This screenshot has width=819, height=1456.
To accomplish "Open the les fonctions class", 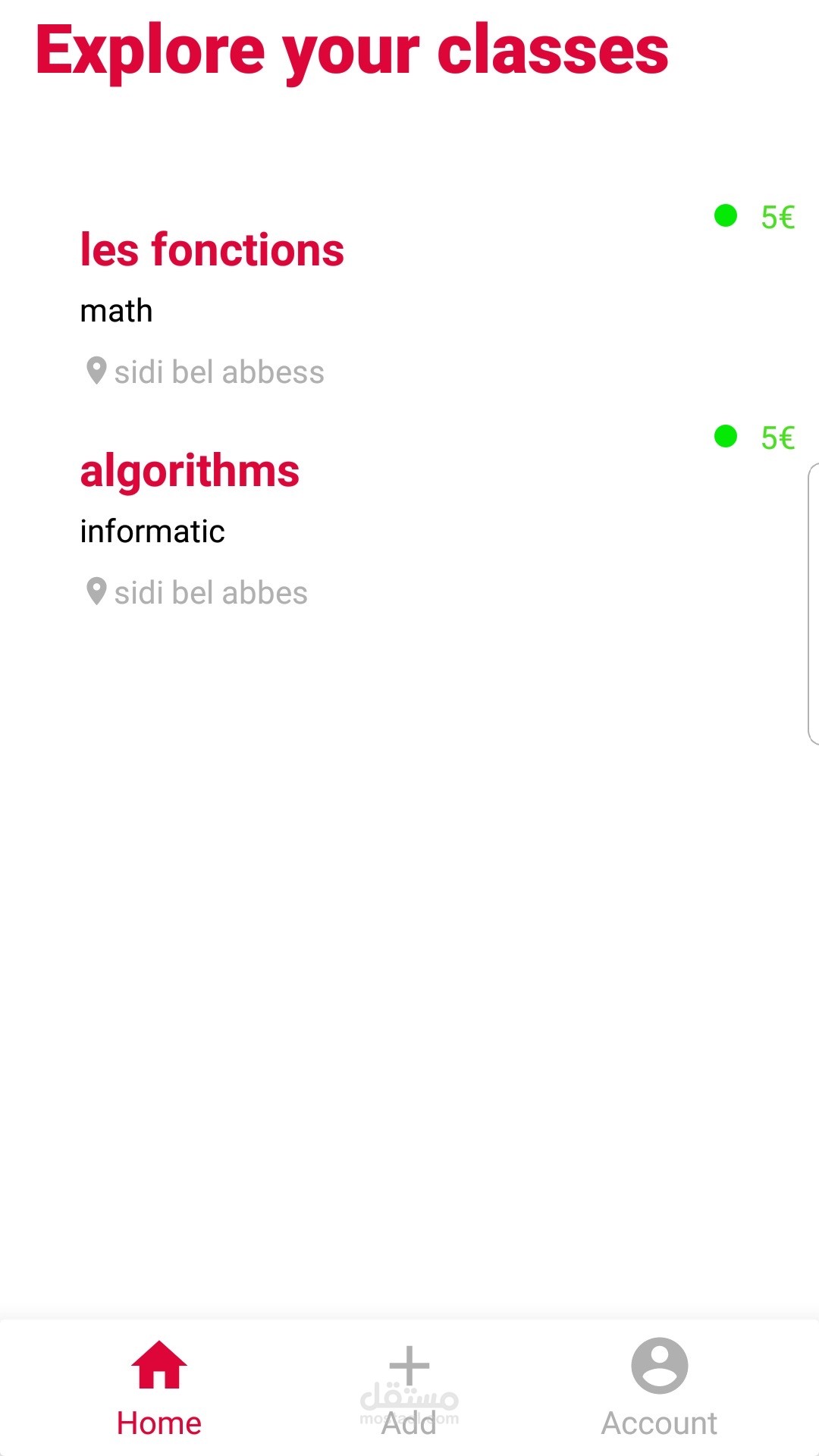I will tap(212, 250).
